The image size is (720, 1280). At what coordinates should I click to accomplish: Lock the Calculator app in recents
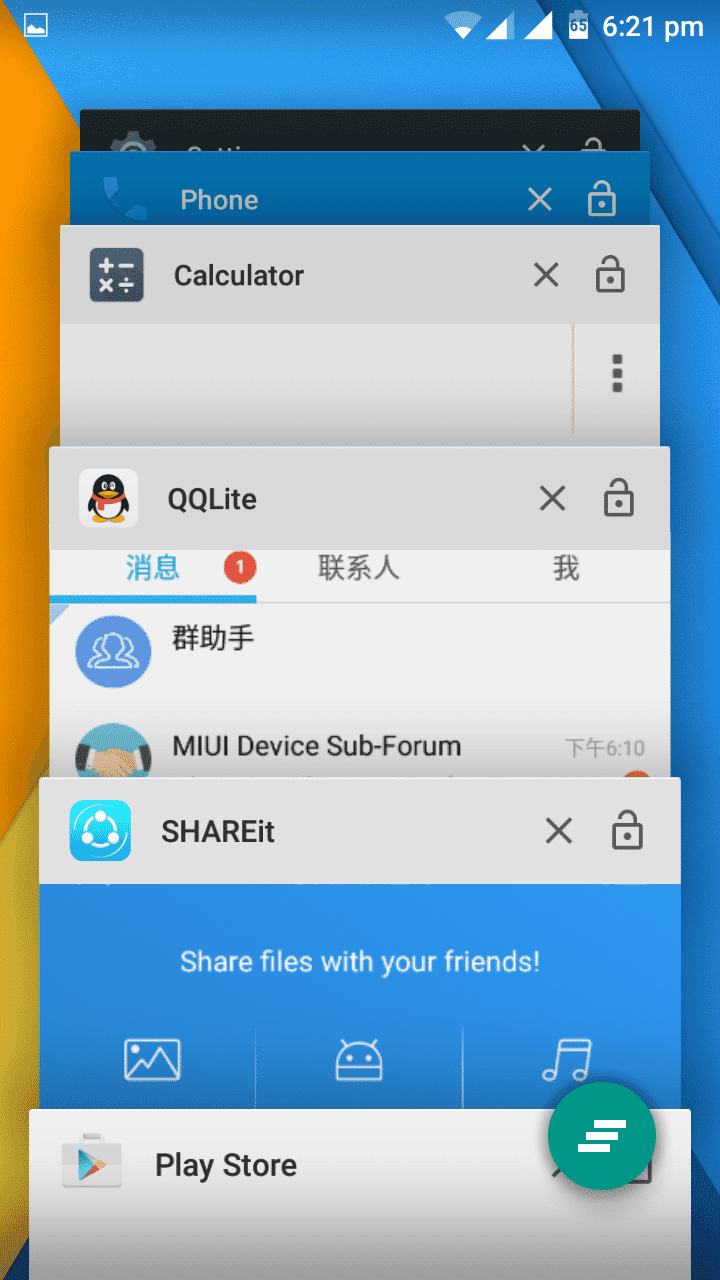610,274
